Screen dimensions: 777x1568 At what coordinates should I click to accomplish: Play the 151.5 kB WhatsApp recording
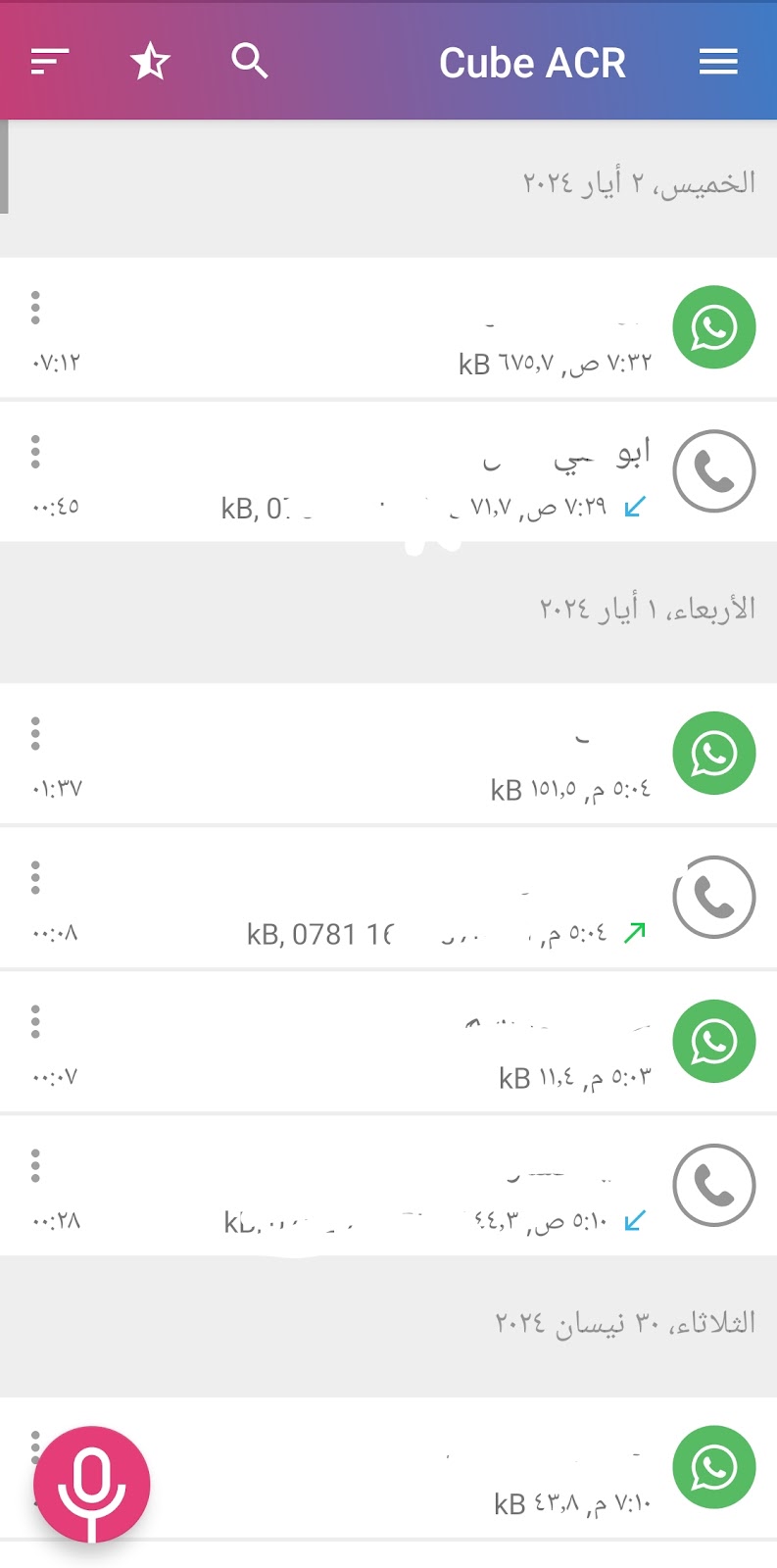[x=388, y=754]
